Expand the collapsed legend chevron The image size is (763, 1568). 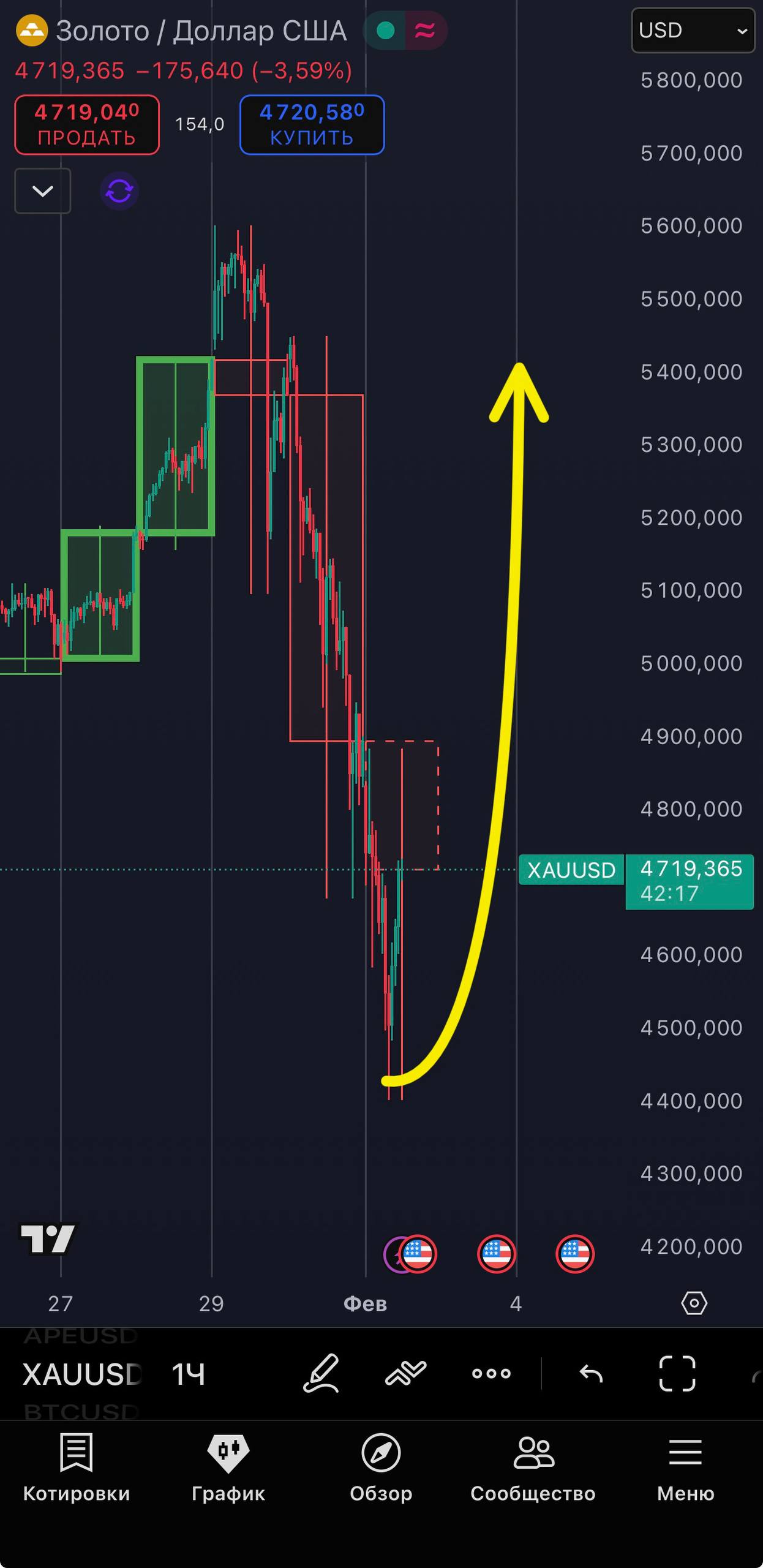pos(42,191)
